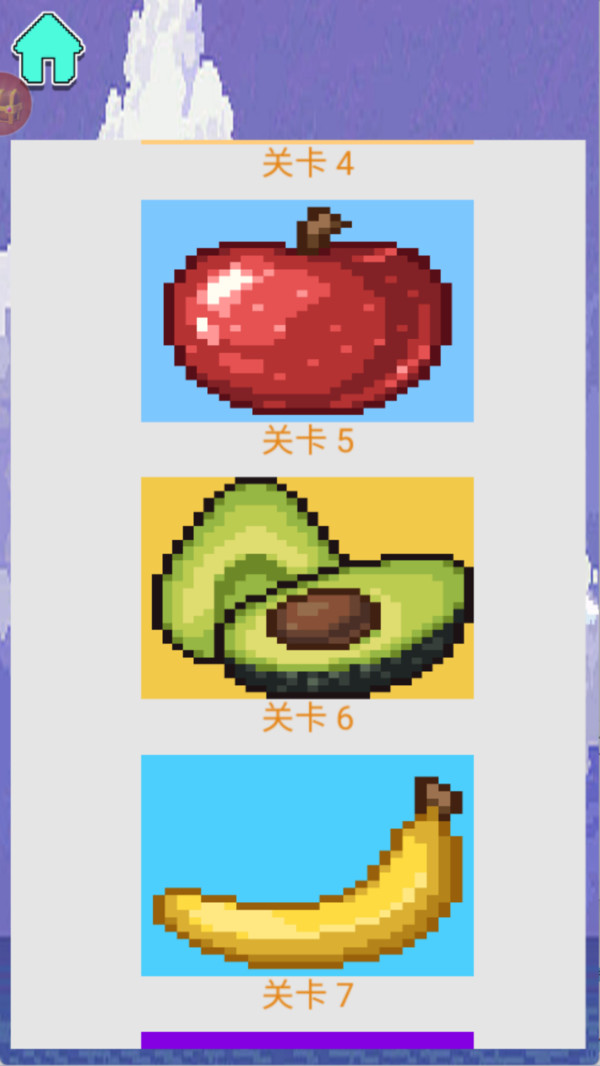
Task: Return to the home screen via house icon
Action: point(47,51)
